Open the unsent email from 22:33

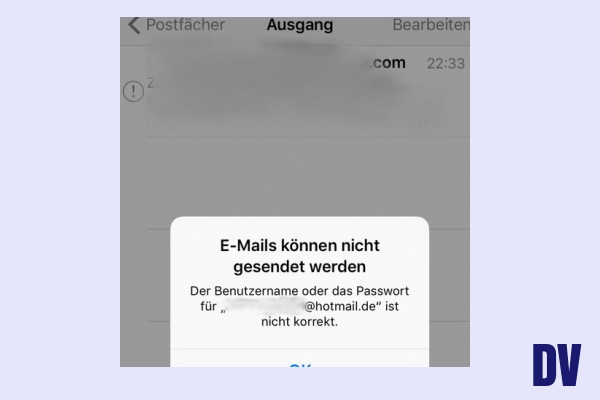300,85
